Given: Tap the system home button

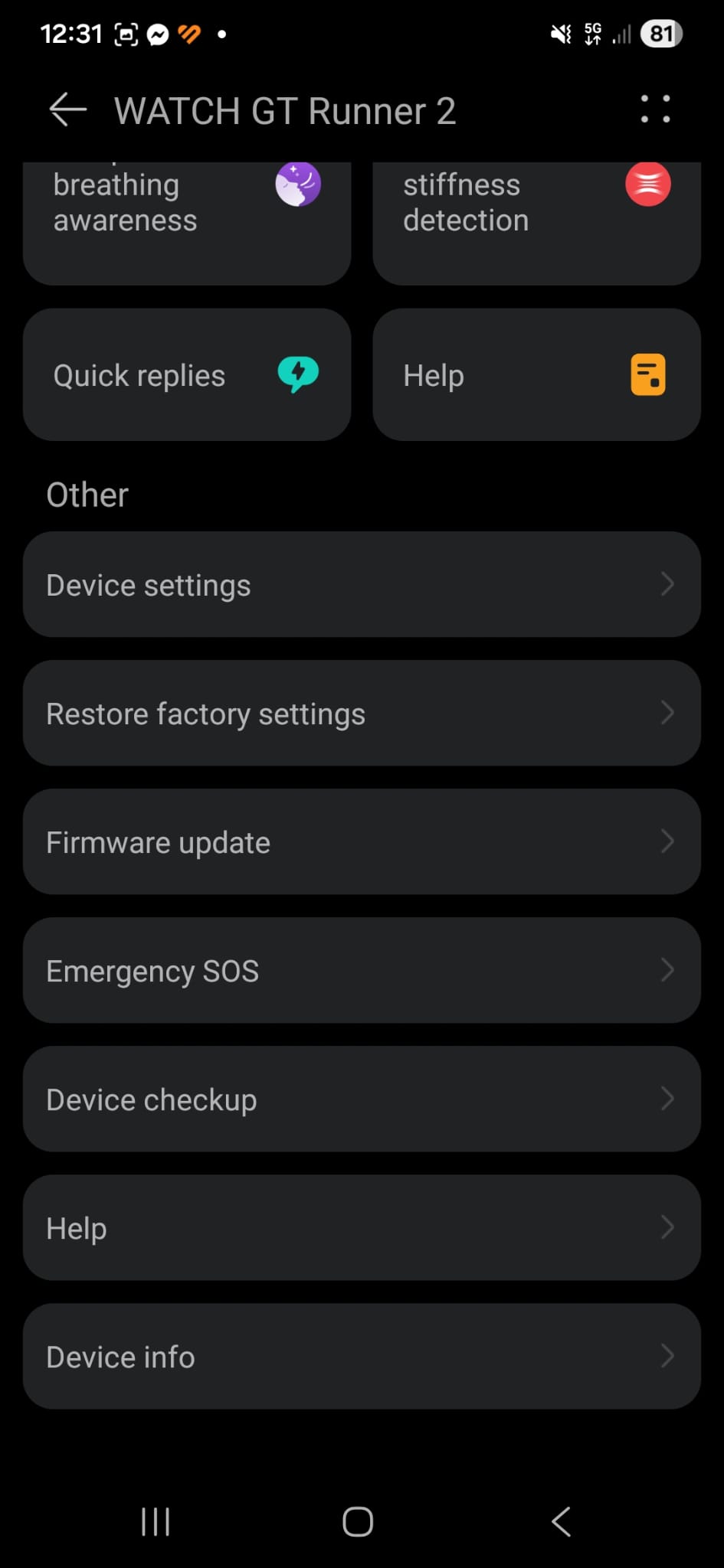Looking at the screenshot, I should coord(358,1521).
